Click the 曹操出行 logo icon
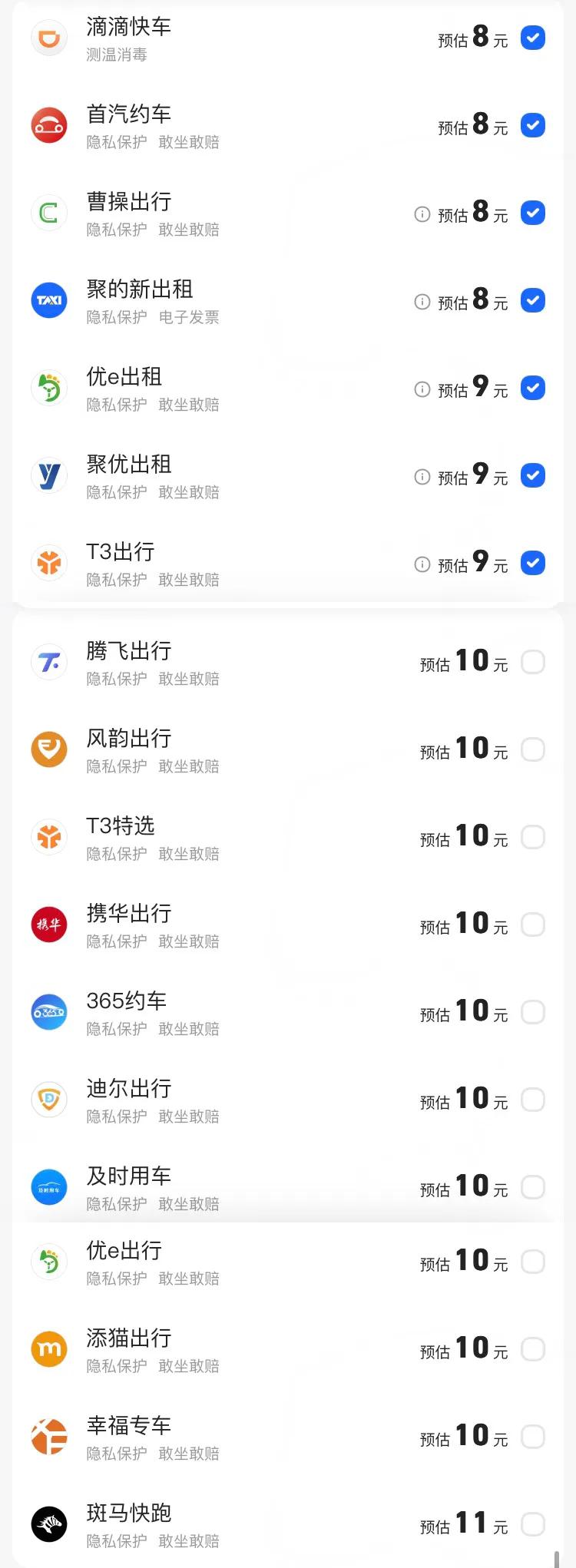Viewport: 576px width, 1568px height. (x=48, y=213)
